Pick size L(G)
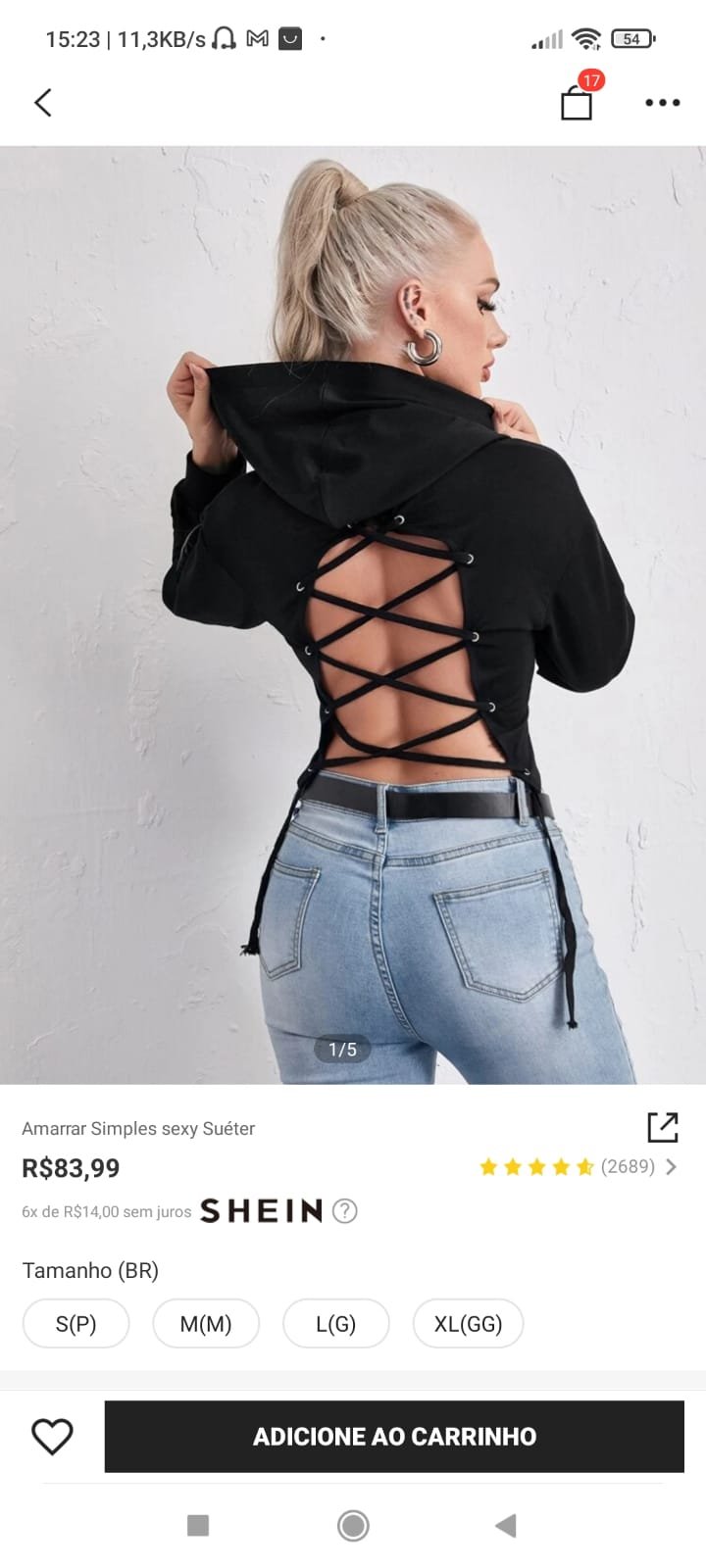 (335, 1324)
